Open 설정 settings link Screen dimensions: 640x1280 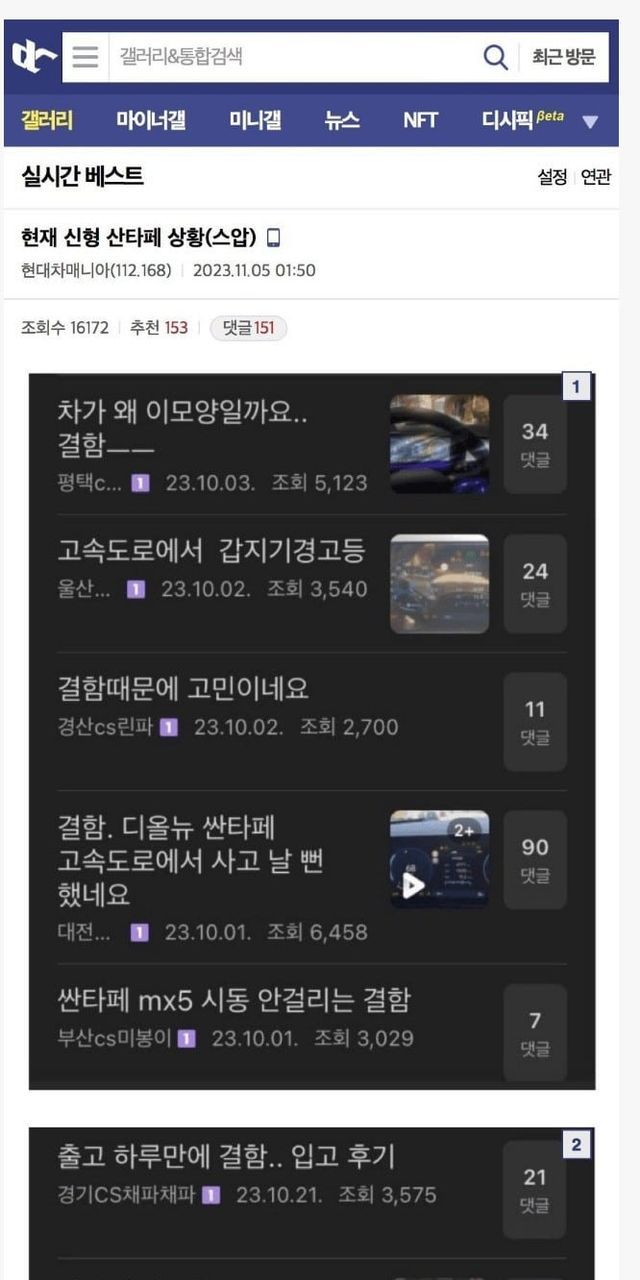click(x=552, y=177)
